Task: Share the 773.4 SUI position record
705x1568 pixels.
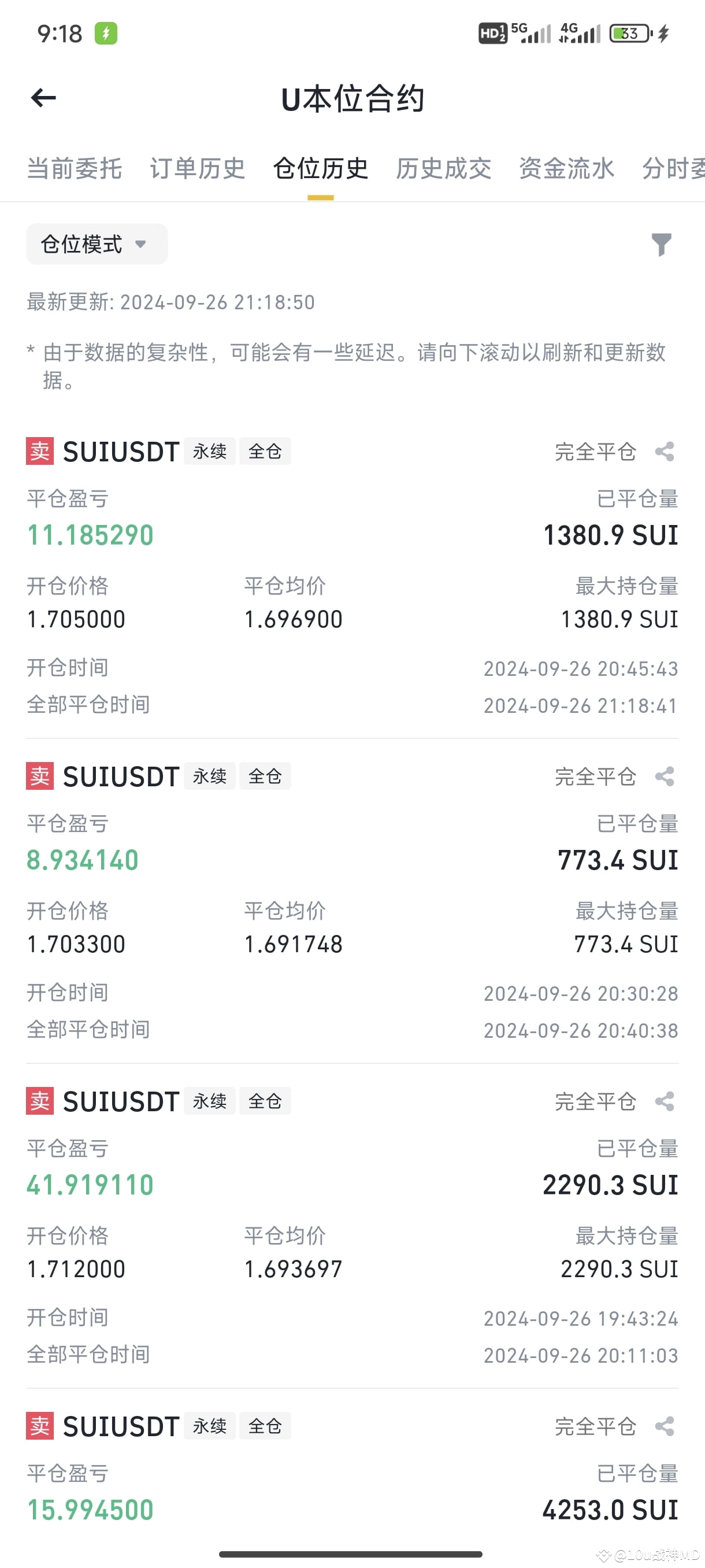Action: click(x=664, y=776)
